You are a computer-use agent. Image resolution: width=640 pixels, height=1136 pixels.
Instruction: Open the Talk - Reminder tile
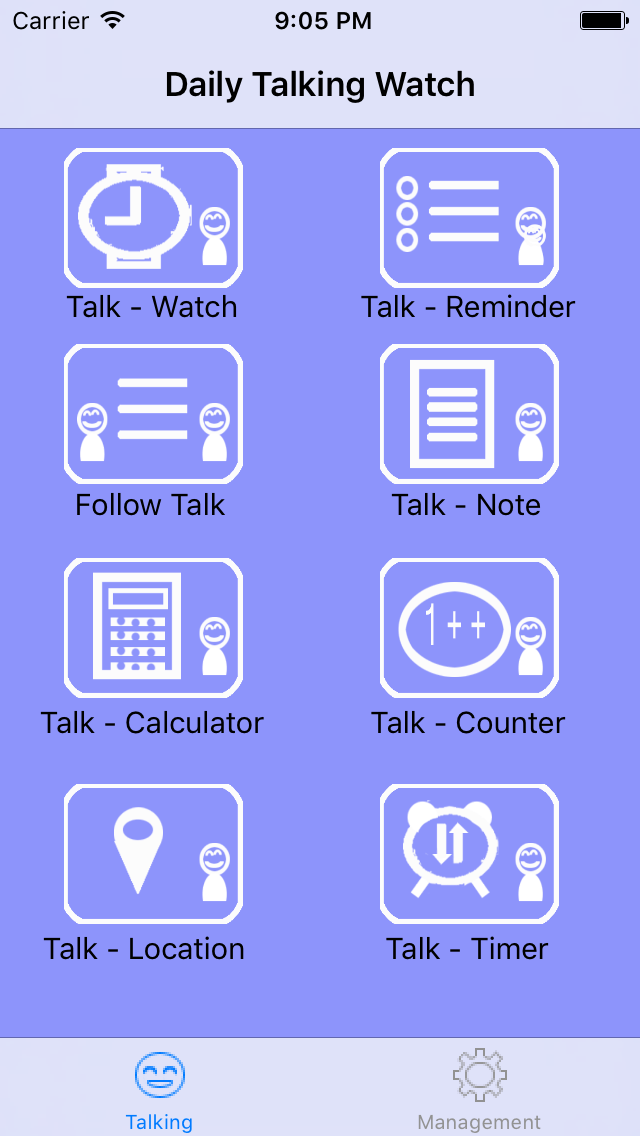(x=469, y=218)
